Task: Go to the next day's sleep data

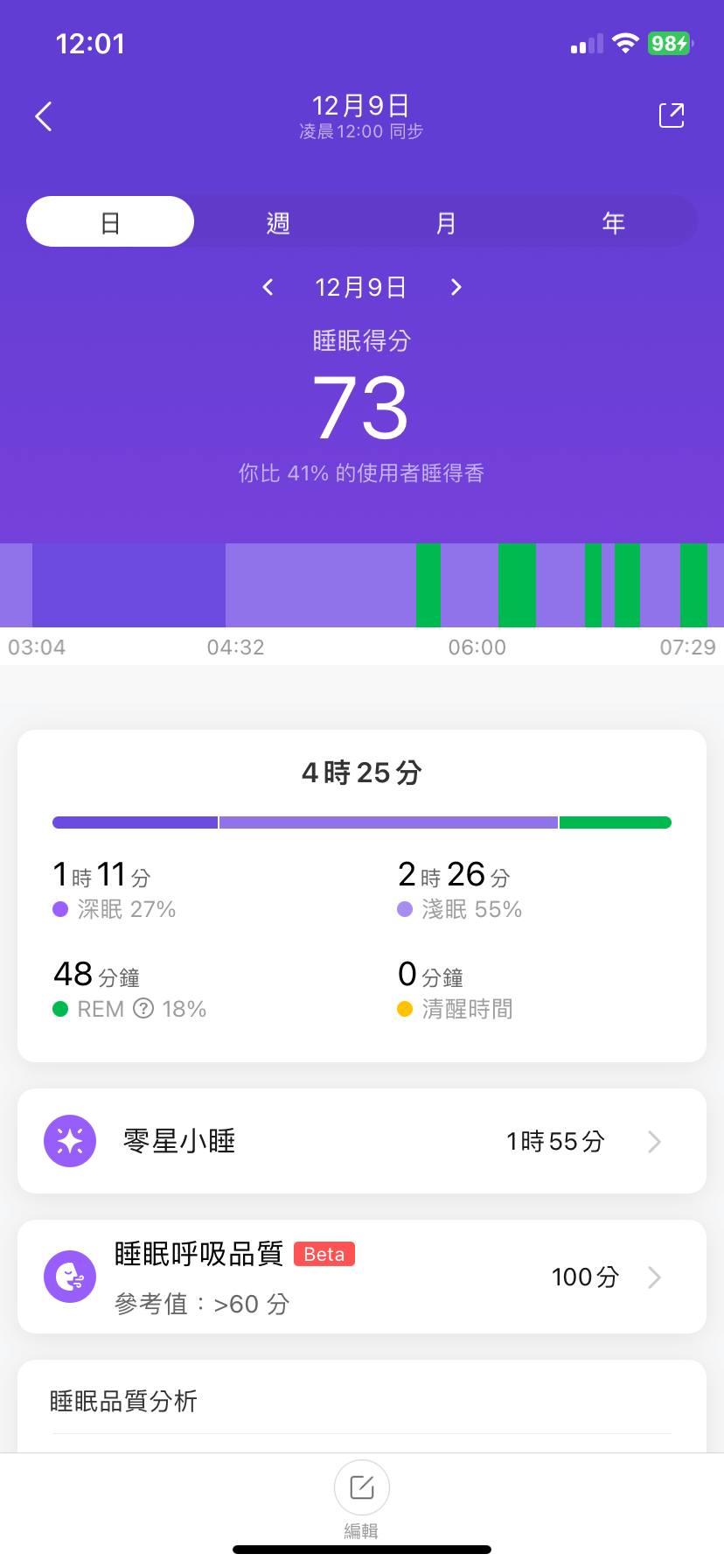Action: click(456, 287)
